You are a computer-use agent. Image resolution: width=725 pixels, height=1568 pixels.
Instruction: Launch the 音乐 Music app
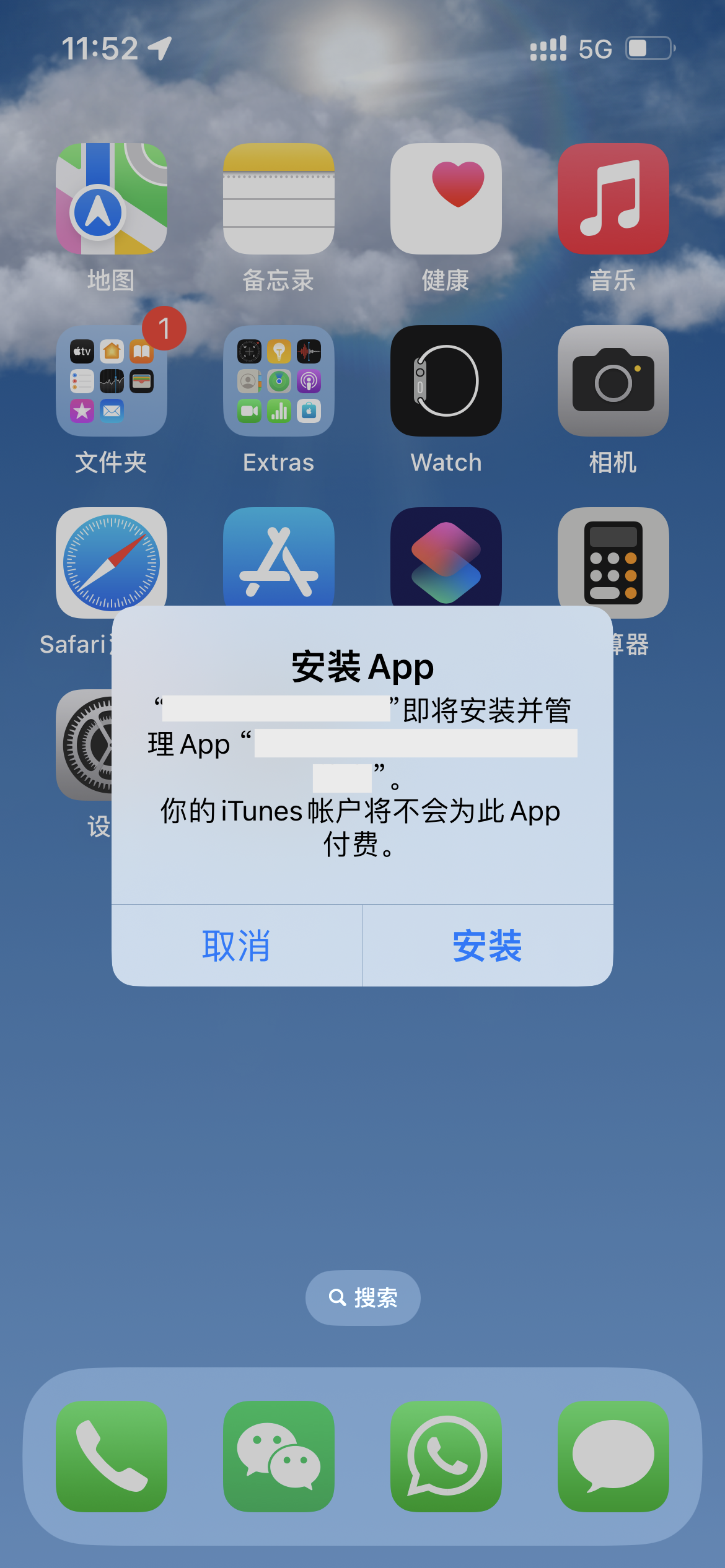[613, 199]
